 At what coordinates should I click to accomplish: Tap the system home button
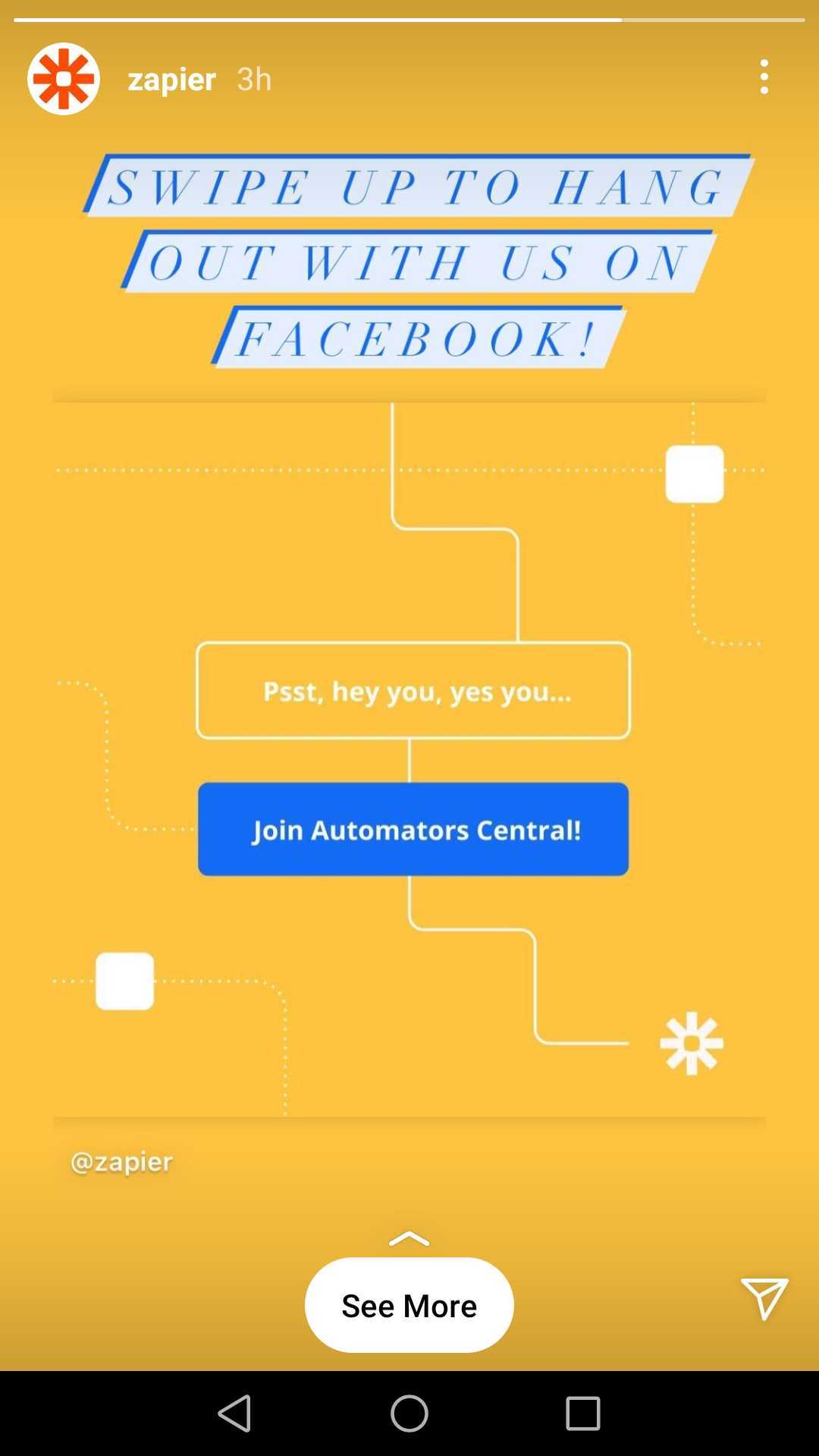point(409,1414)
